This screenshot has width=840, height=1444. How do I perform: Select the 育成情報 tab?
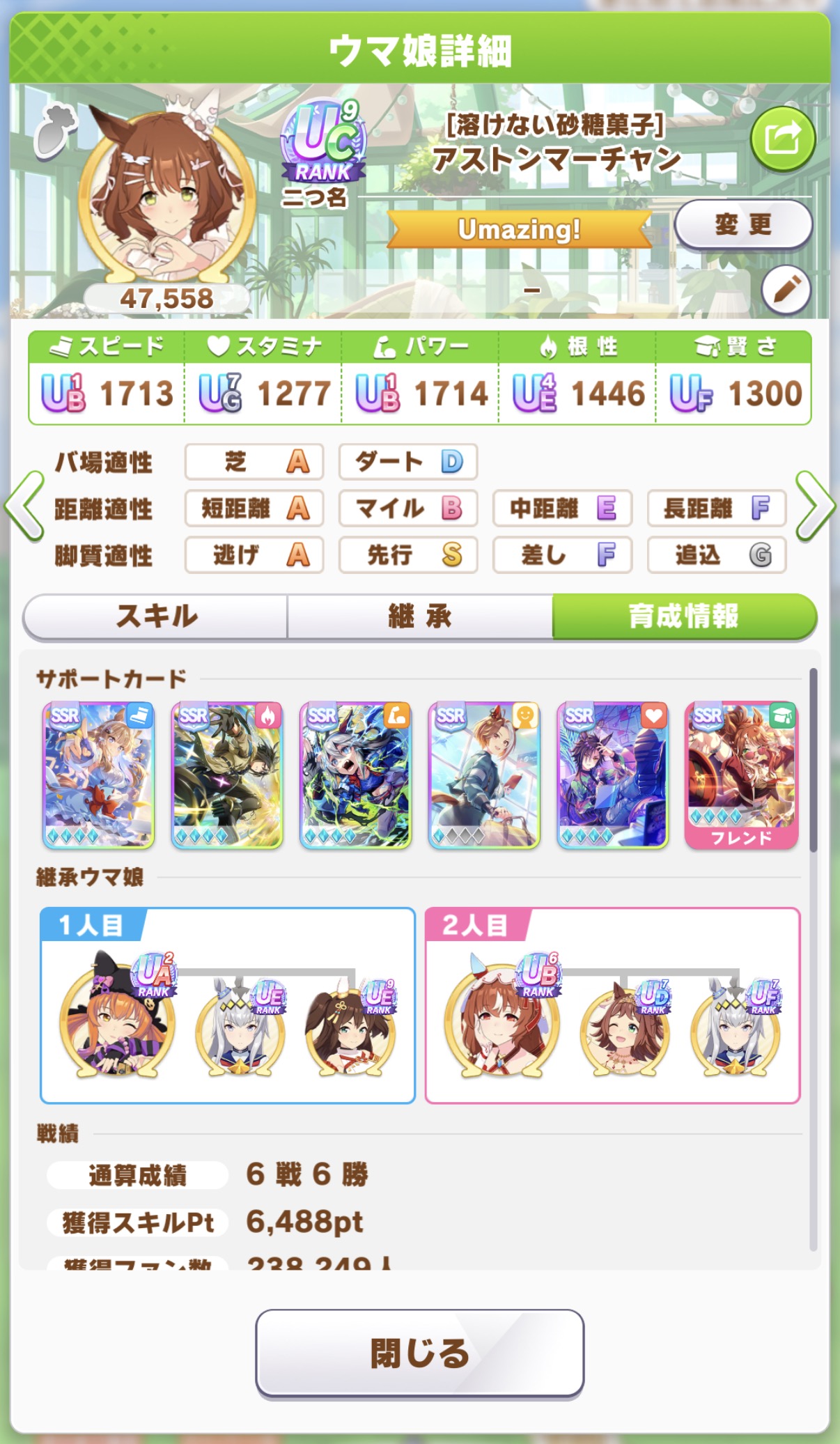click(x=683, y=616)
